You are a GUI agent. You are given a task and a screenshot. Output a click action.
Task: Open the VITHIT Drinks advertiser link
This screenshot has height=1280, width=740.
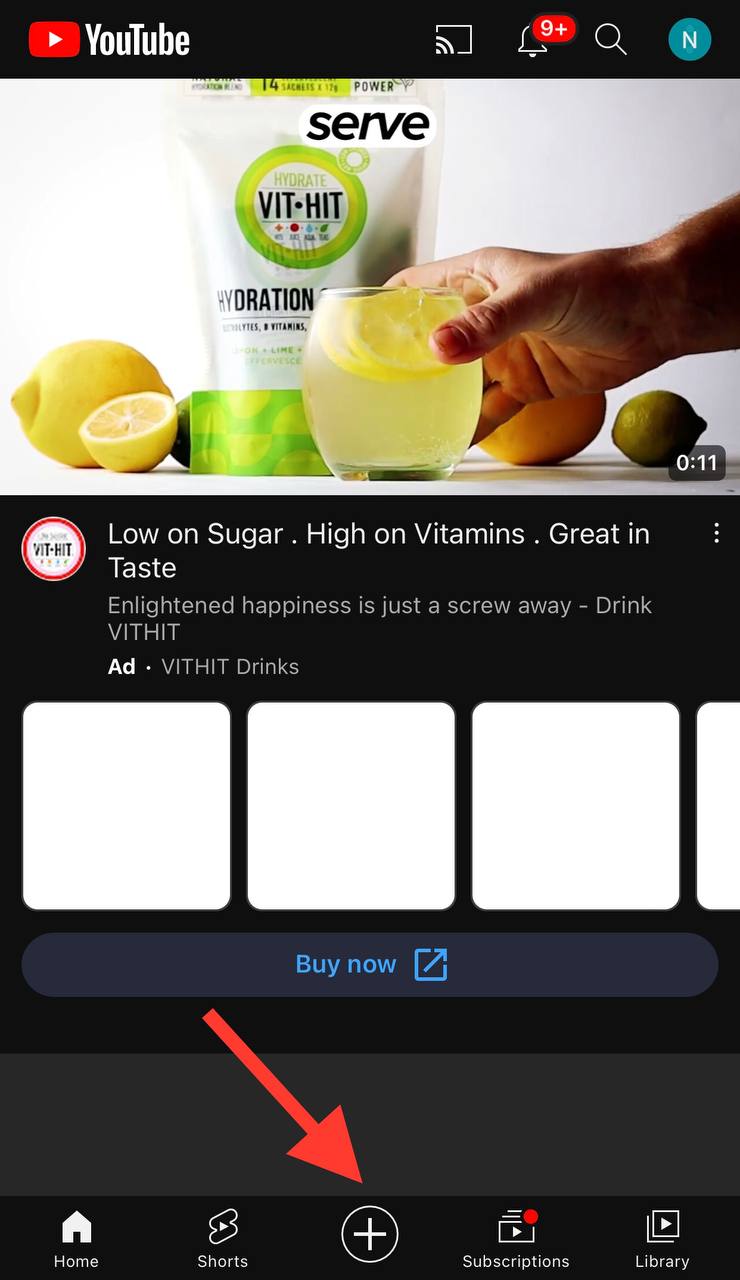(230, 666)
